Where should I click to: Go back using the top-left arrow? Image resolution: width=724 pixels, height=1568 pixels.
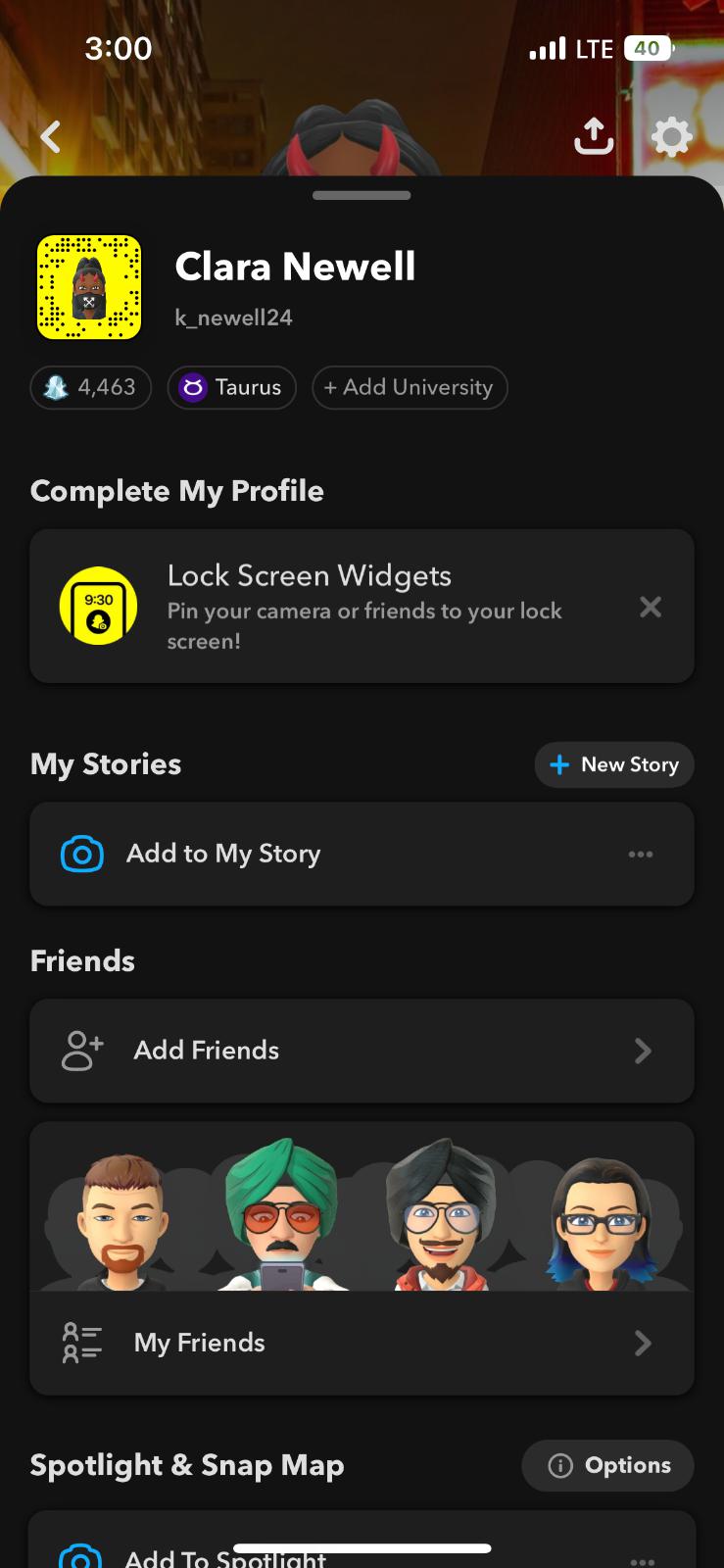(x=51, y=137)
